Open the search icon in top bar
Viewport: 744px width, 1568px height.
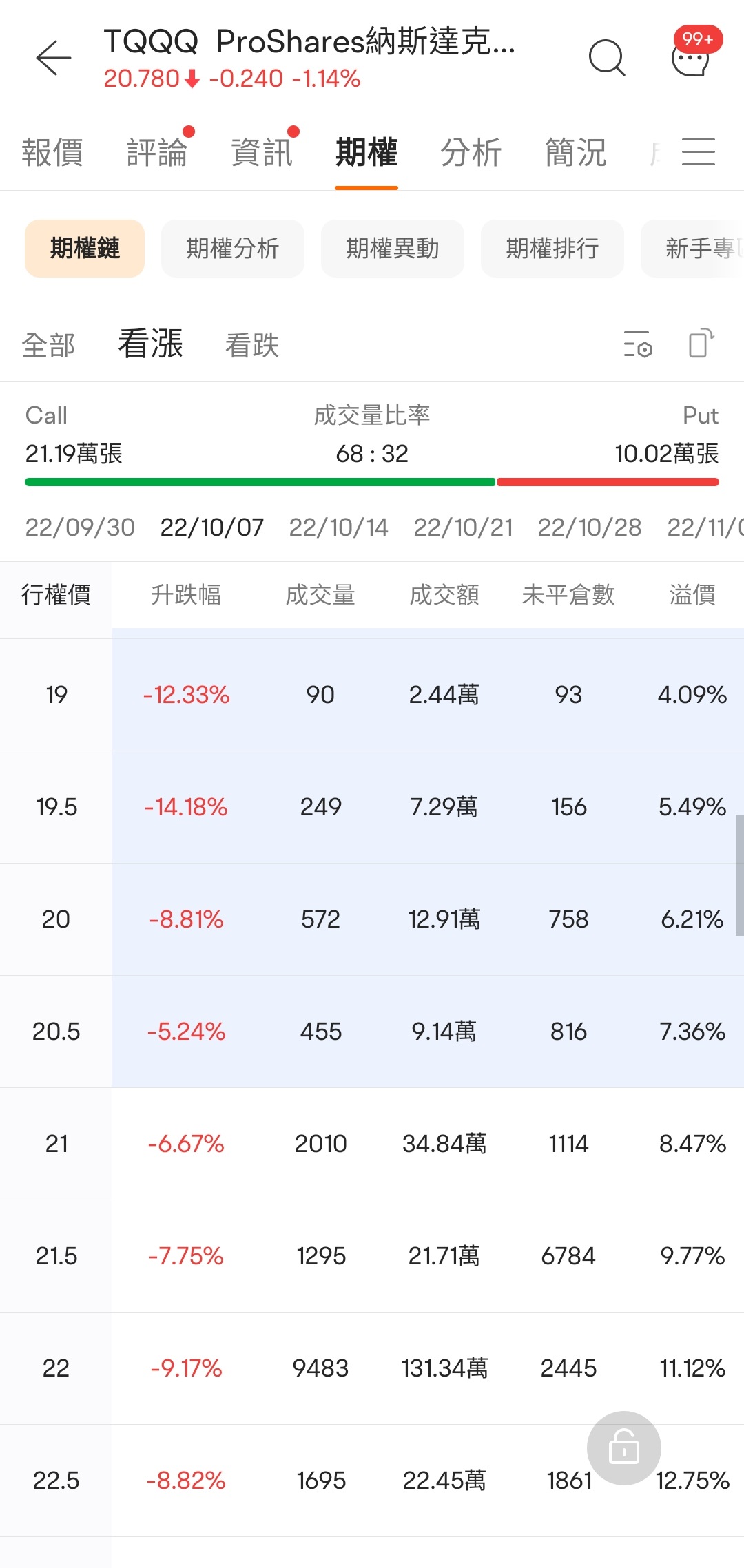click(x=607, y=59)
